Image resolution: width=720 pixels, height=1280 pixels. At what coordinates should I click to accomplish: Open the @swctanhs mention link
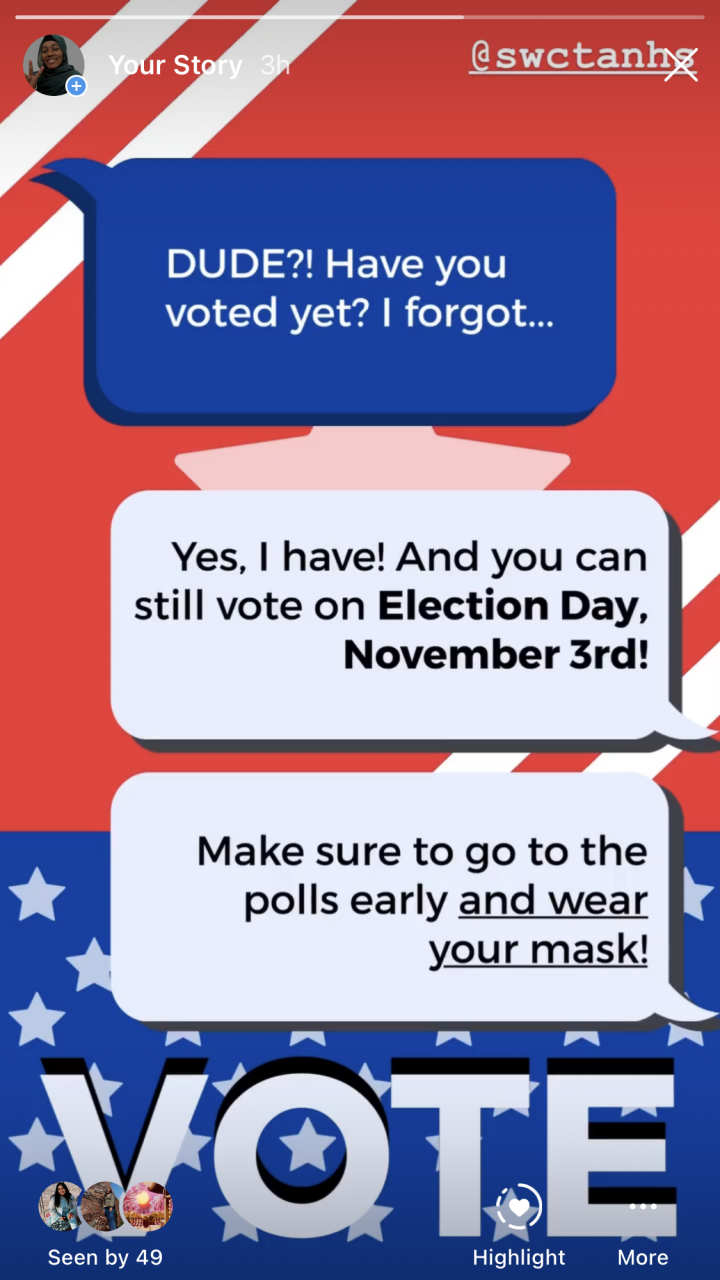point(565,60)
